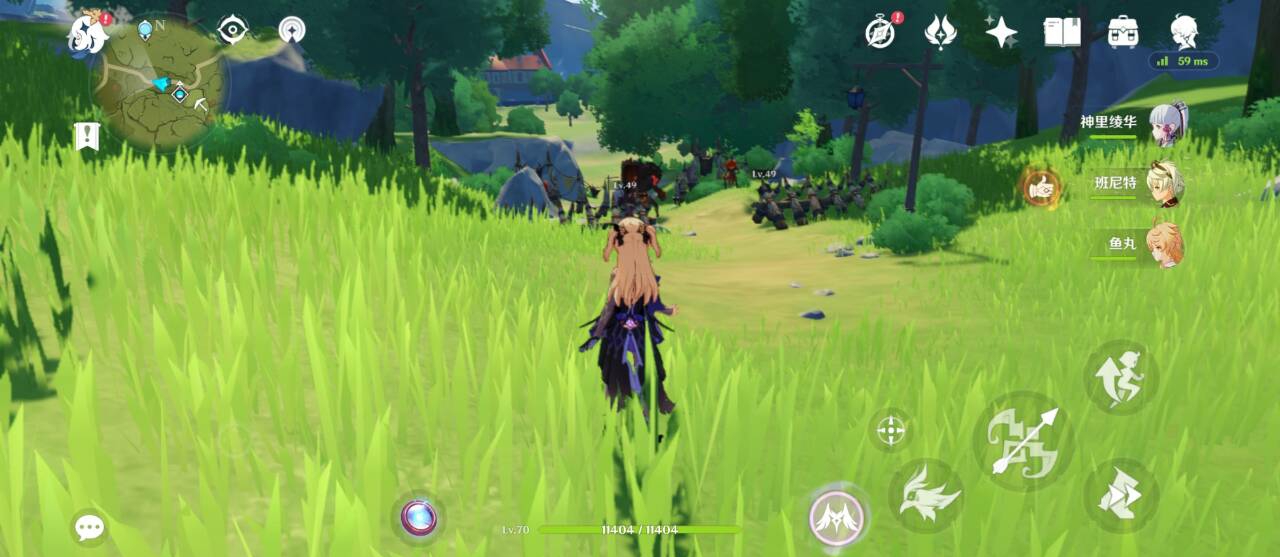
Task: Use the equipped gadget
Action: coord(418,517)
